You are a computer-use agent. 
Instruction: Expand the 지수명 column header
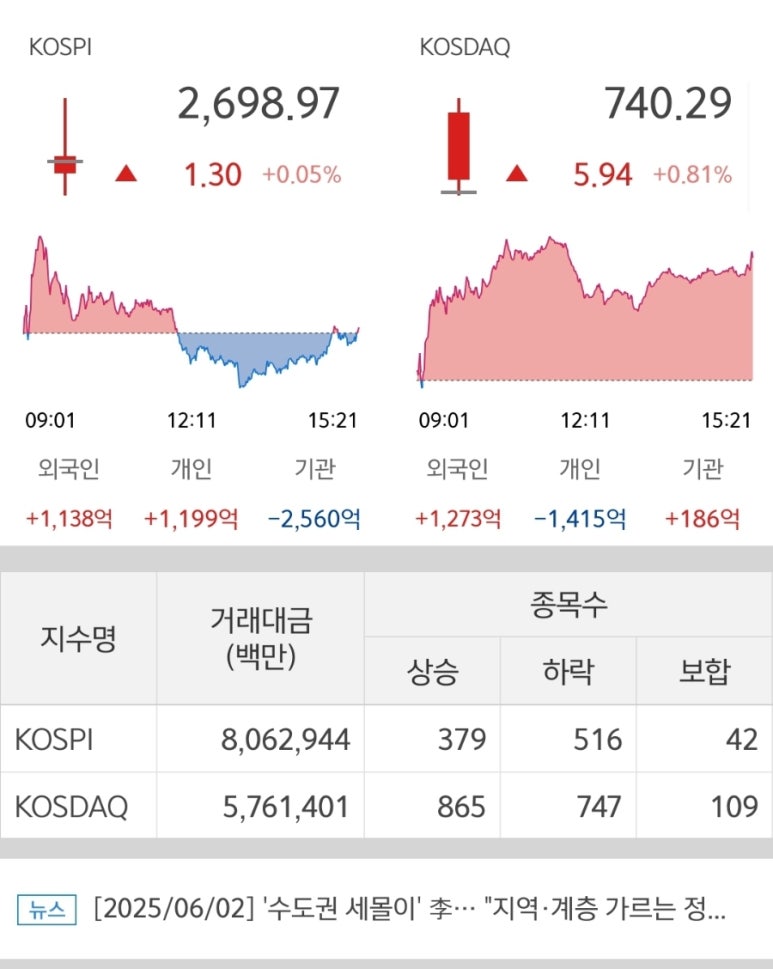(80, 636)
